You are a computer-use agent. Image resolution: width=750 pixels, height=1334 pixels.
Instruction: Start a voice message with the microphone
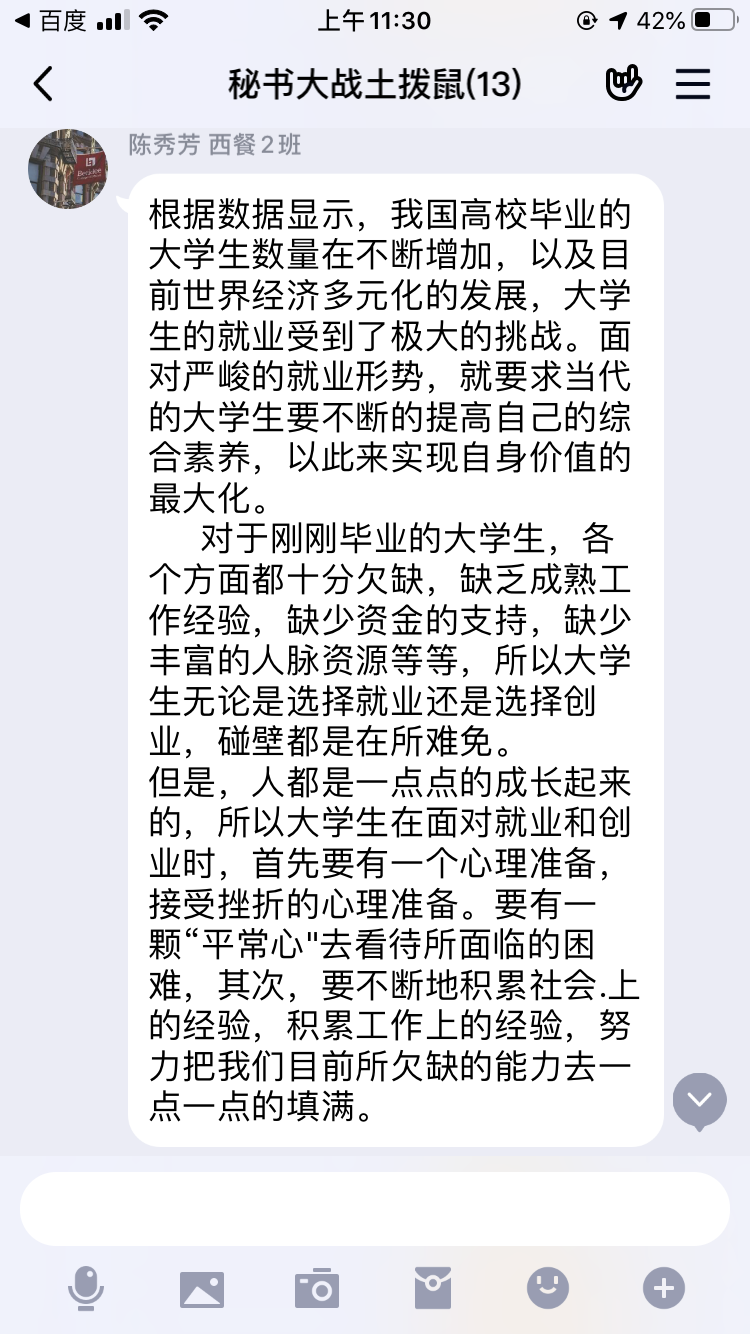(86, 1288)
